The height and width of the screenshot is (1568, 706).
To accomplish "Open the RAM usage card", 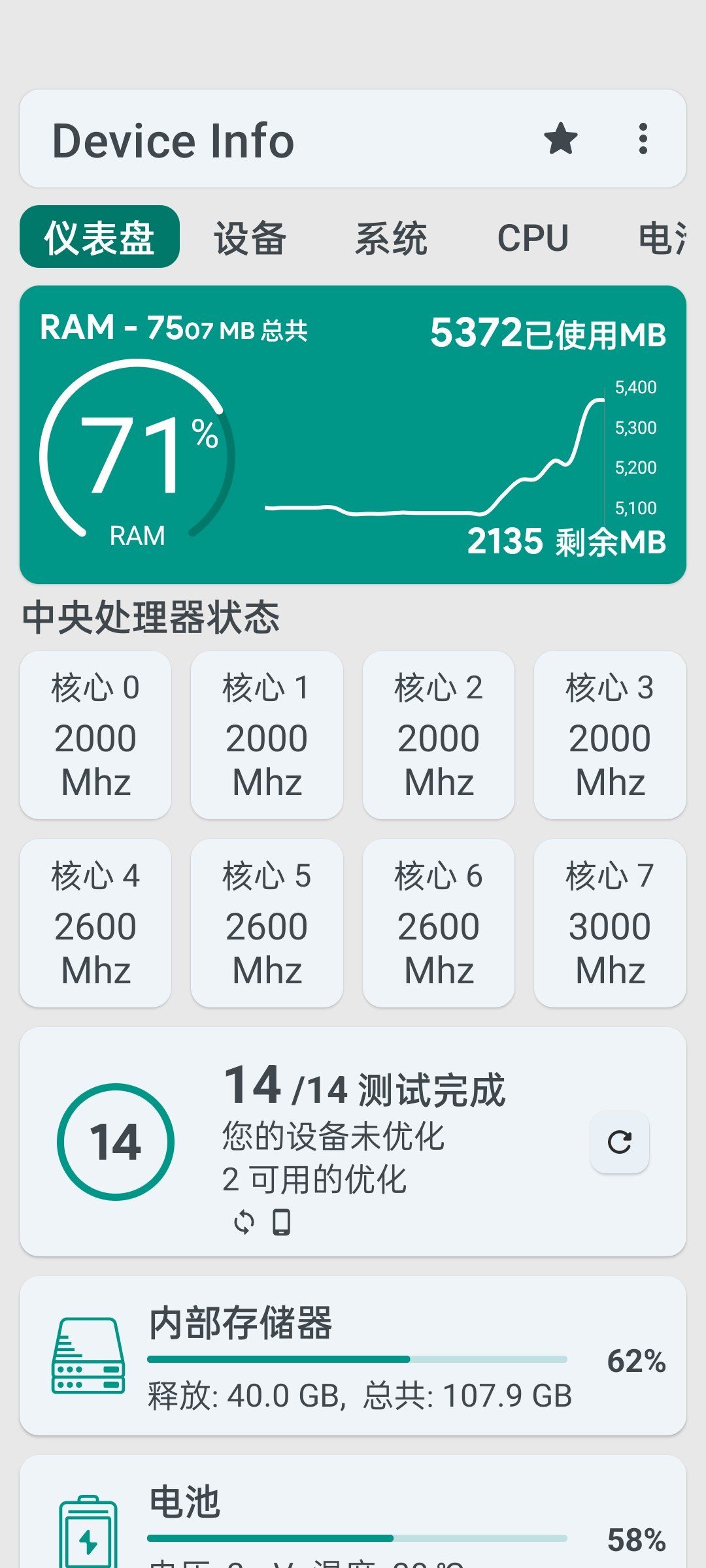I will click(x=353, y=434).
